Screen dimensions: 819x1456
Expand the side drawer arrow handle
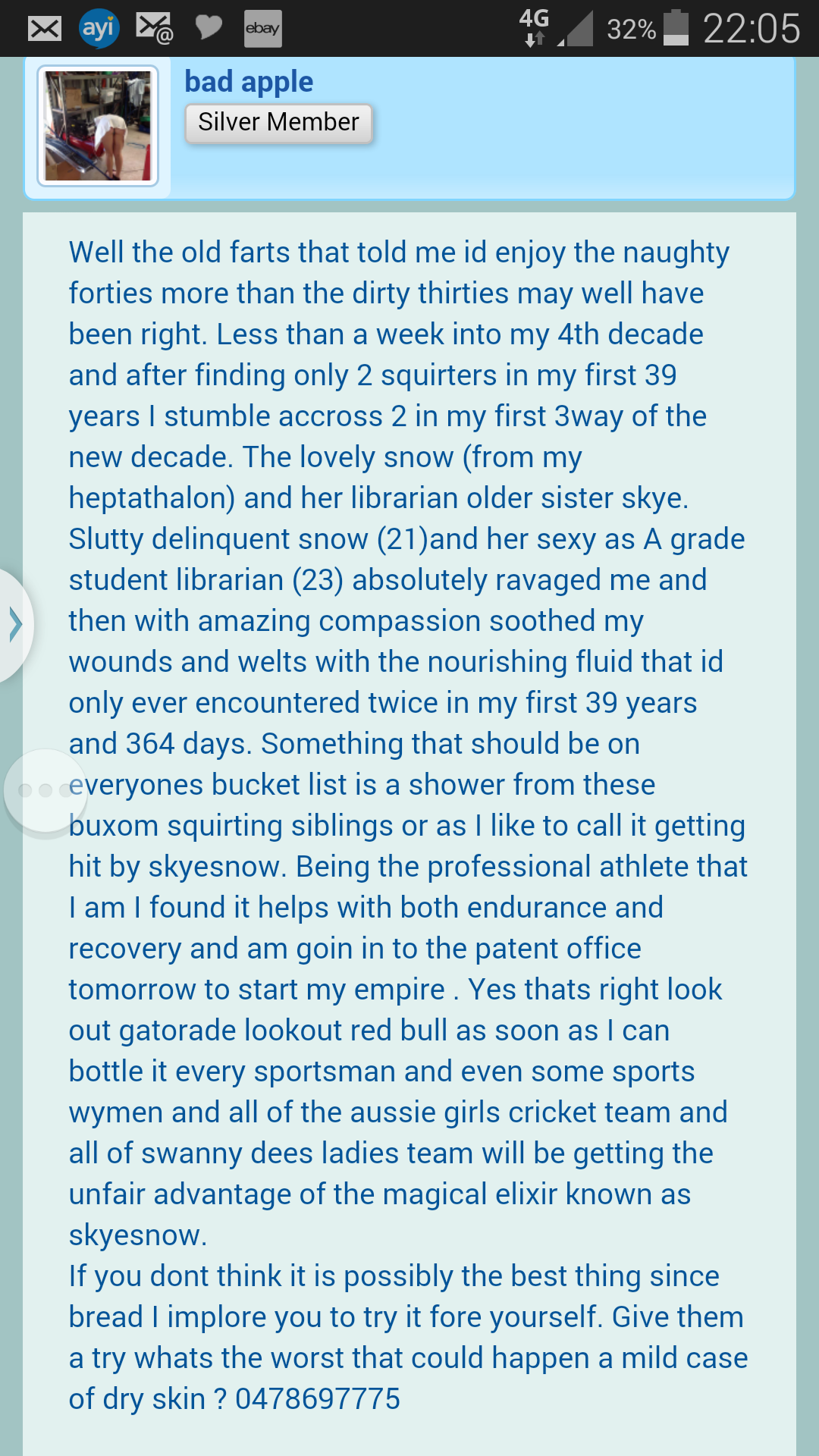(15, 625)
